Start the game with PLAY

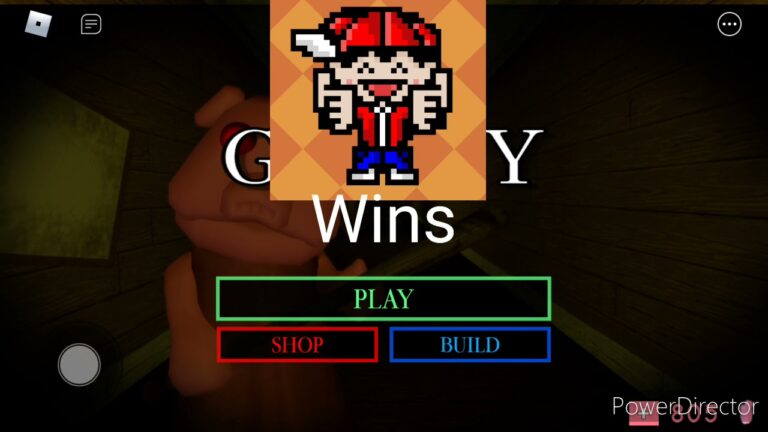(383, 298)
